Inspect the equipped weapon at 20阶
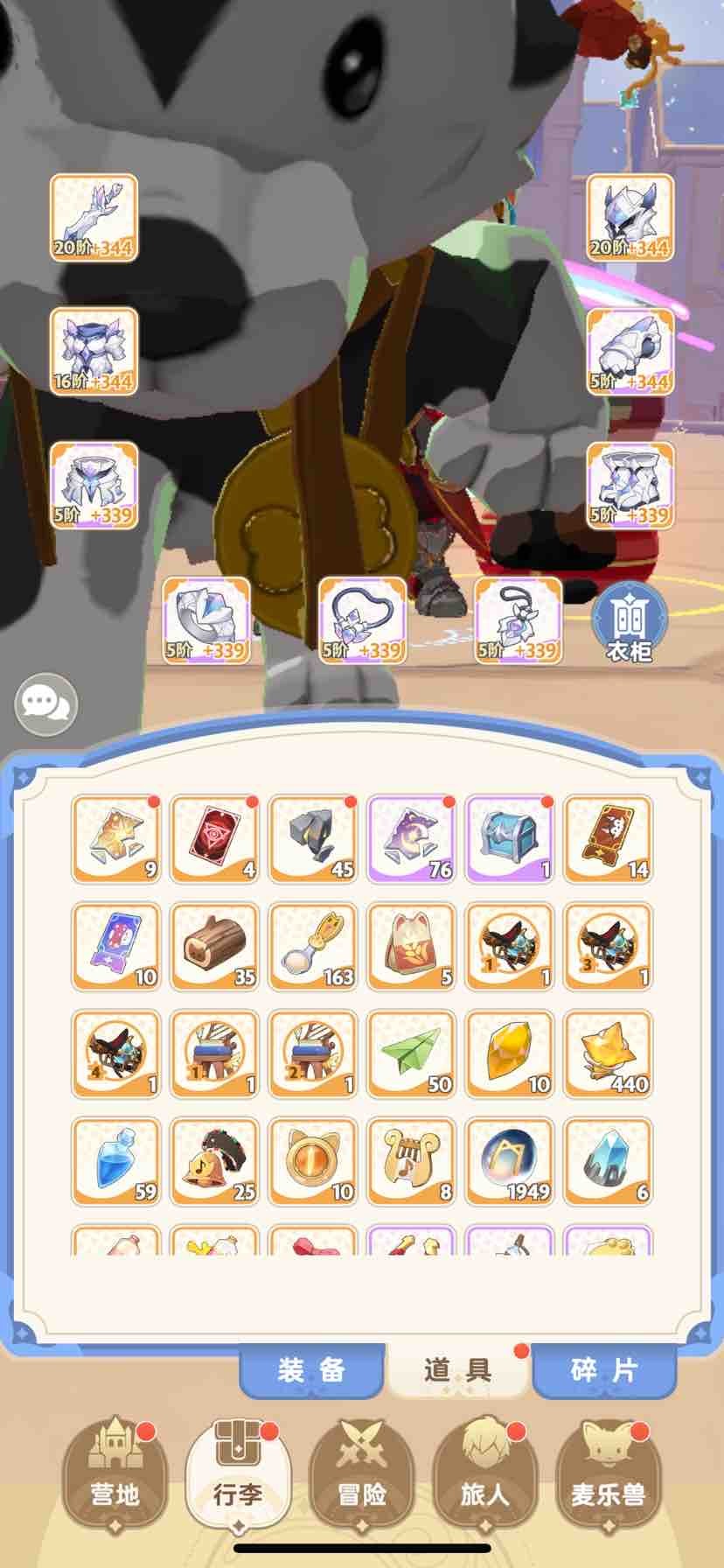The width and height of the screenshot is (724, 1568). coord(94,218)
